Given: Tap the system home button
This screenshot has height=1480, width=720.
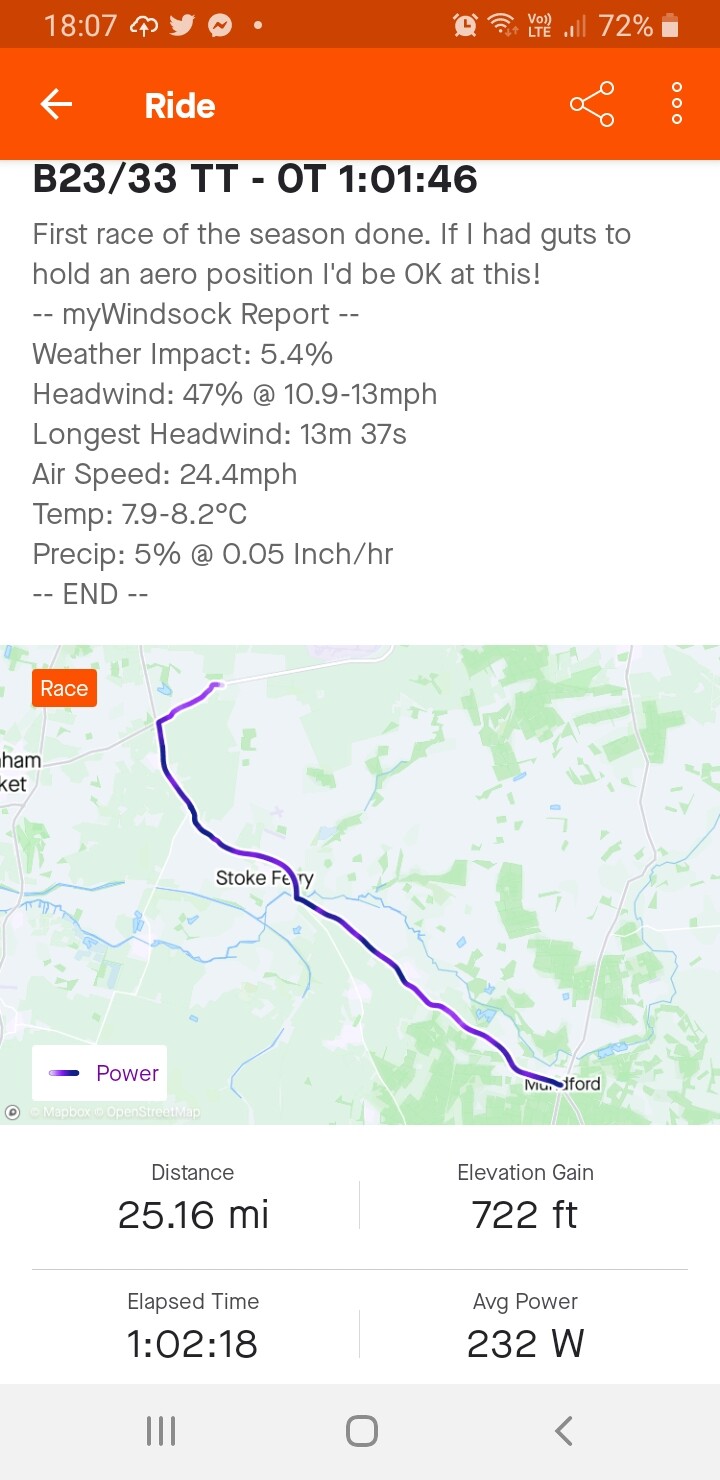Looking at the screenshot, I should pyautogui.click(x=362, y=1431).
